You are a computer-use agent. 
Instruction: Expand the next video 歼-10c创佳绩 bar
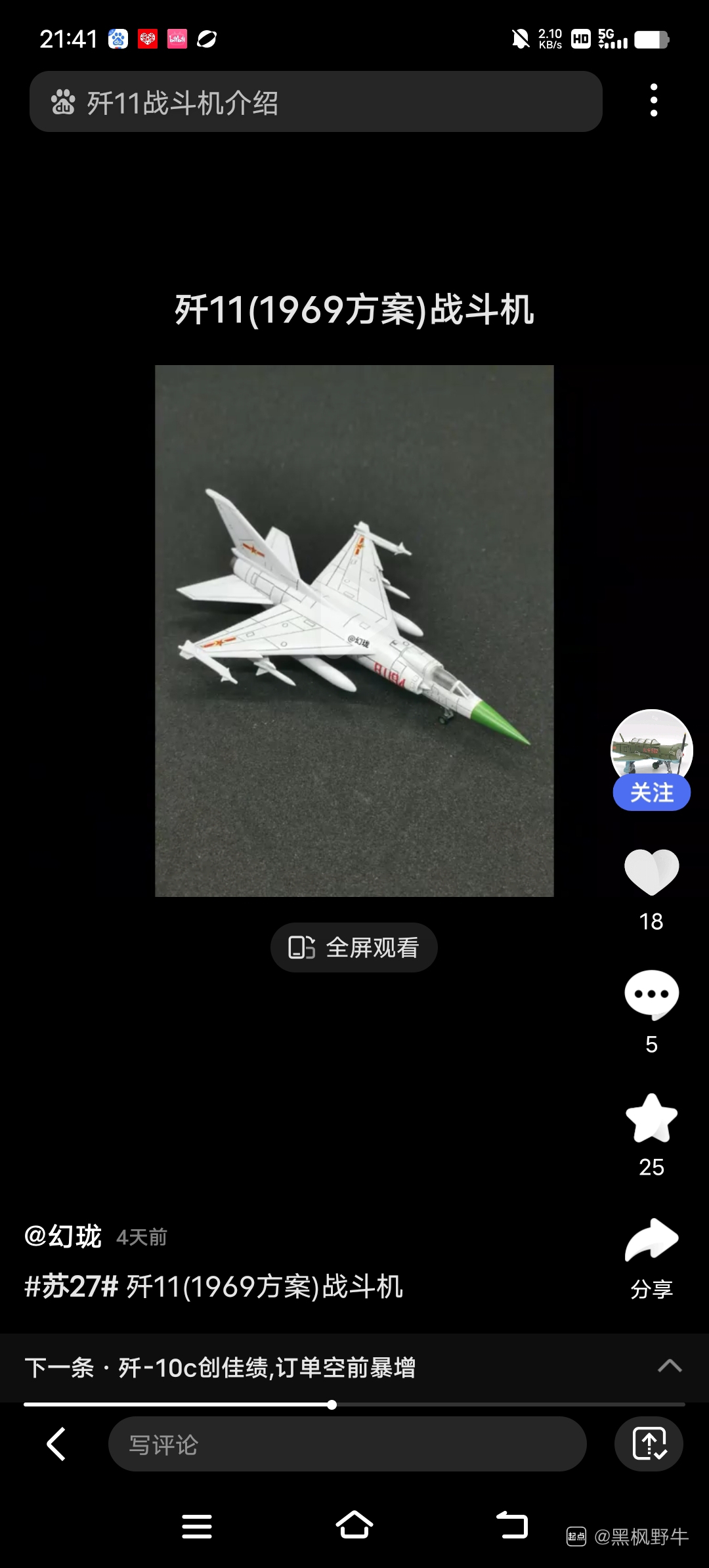(670, 1366)
